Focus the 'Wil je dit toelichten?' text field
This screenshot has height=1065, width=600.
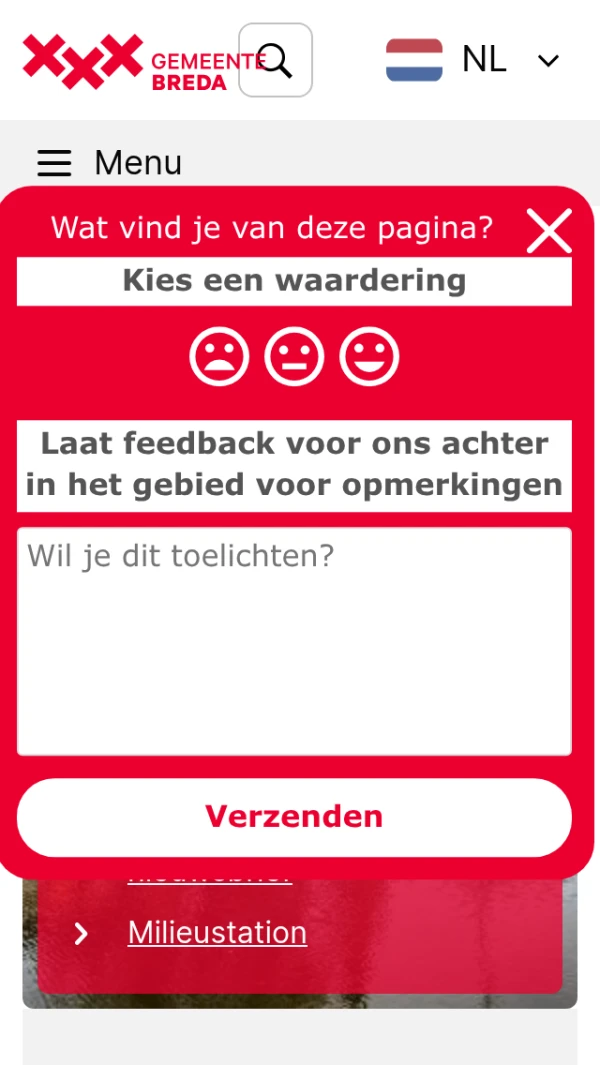tap(294, 641)
